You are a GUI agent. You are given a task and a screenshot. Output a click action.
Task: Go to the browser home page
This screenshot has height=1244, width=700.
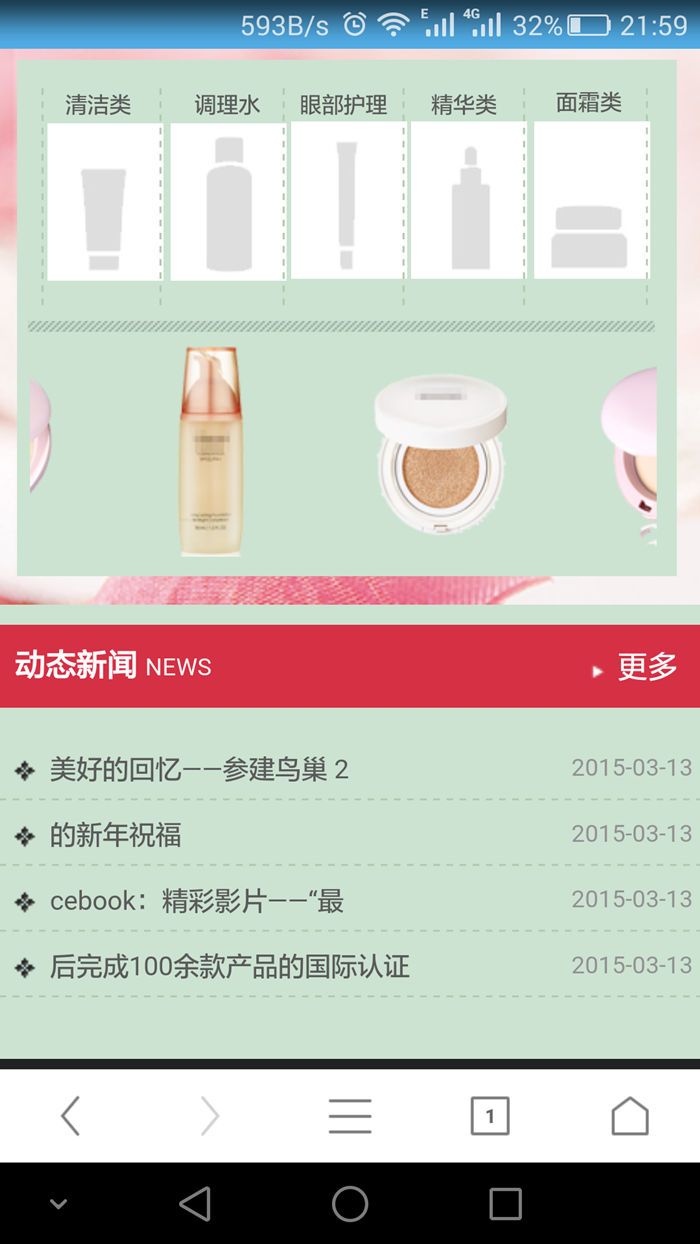630,1115
